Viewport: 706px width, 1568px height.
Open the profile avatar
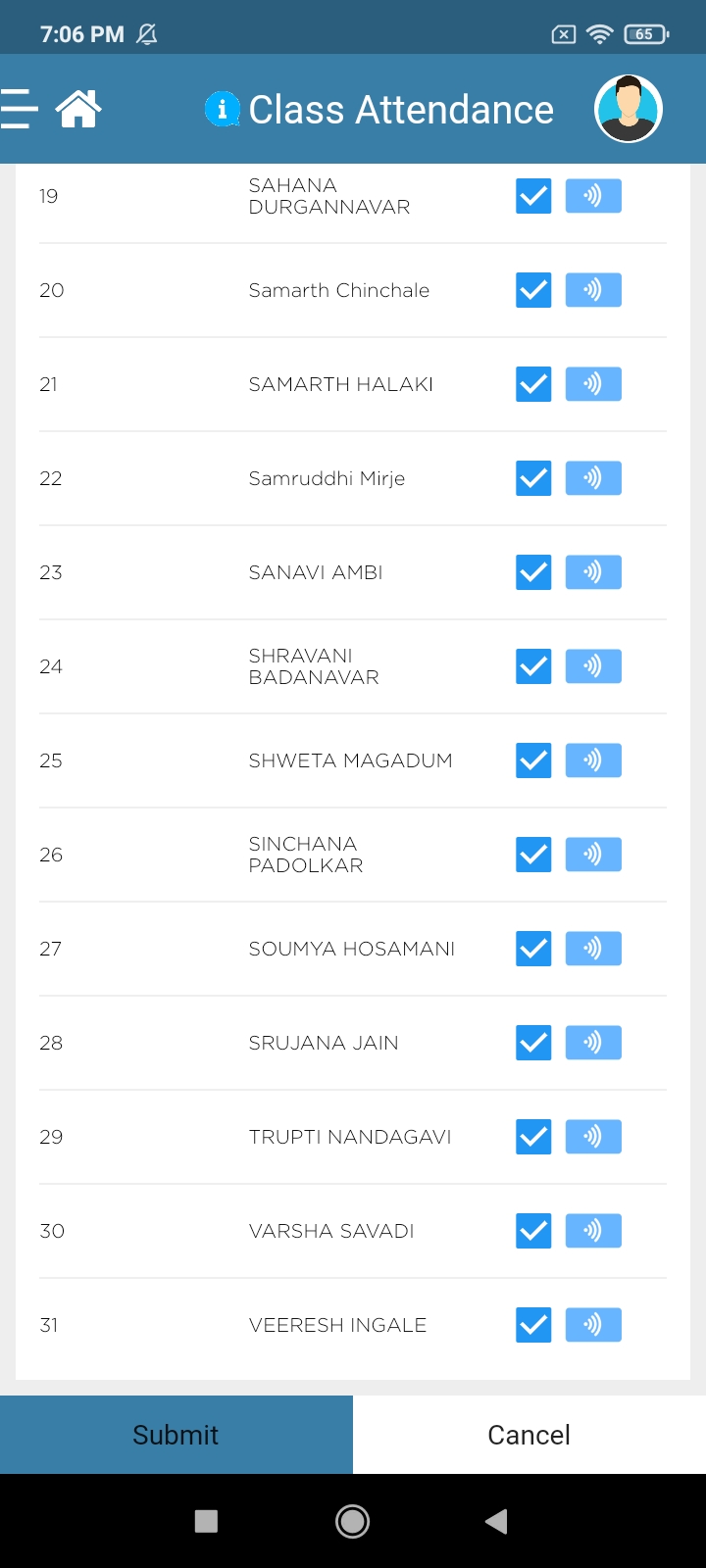coord(629,109)
